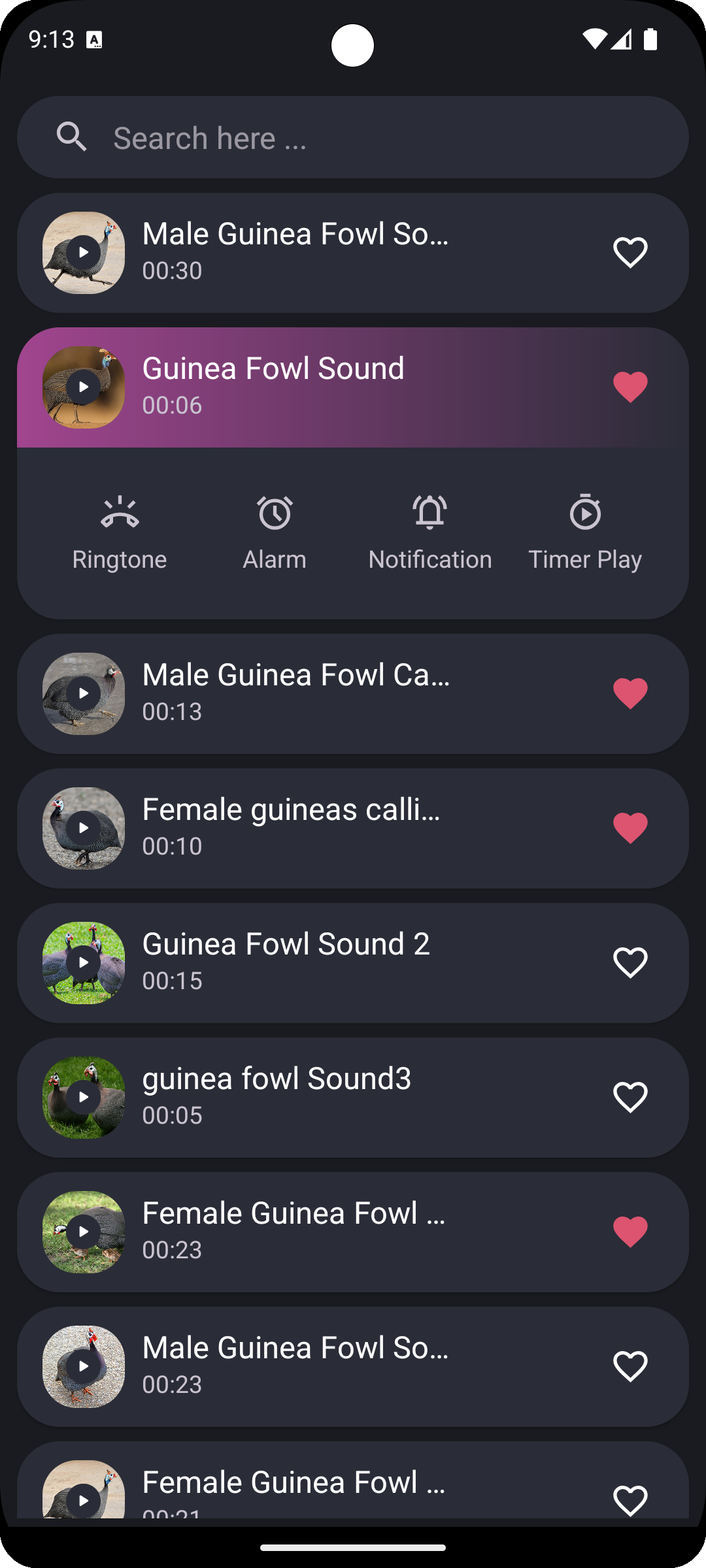This screenshot has width=706, height=1568.
Task: Play the Guinea Fowl Sound track
Action: click(83, 387)
